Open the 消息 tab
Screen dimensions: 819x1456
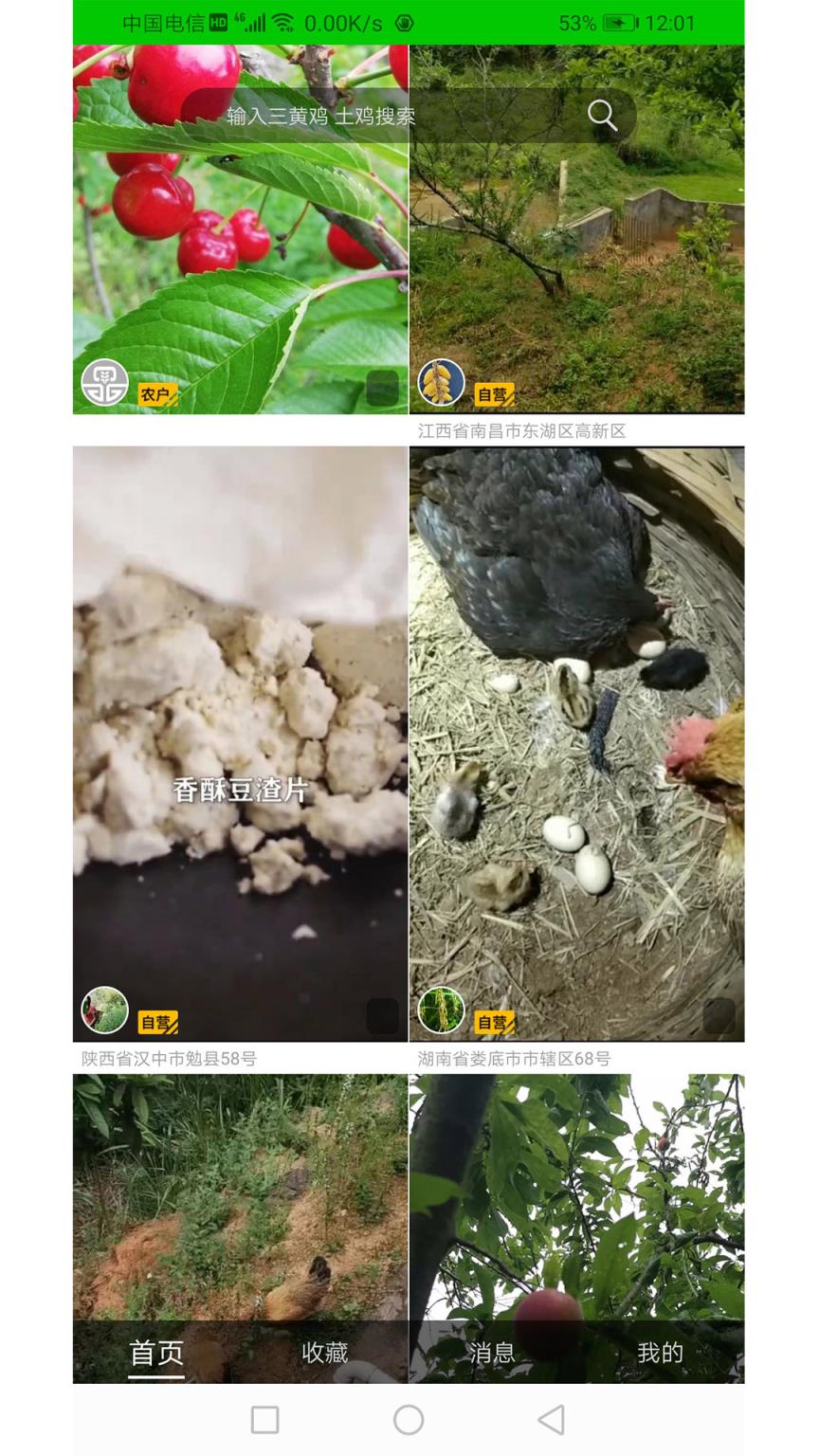tap(492, 1353)
